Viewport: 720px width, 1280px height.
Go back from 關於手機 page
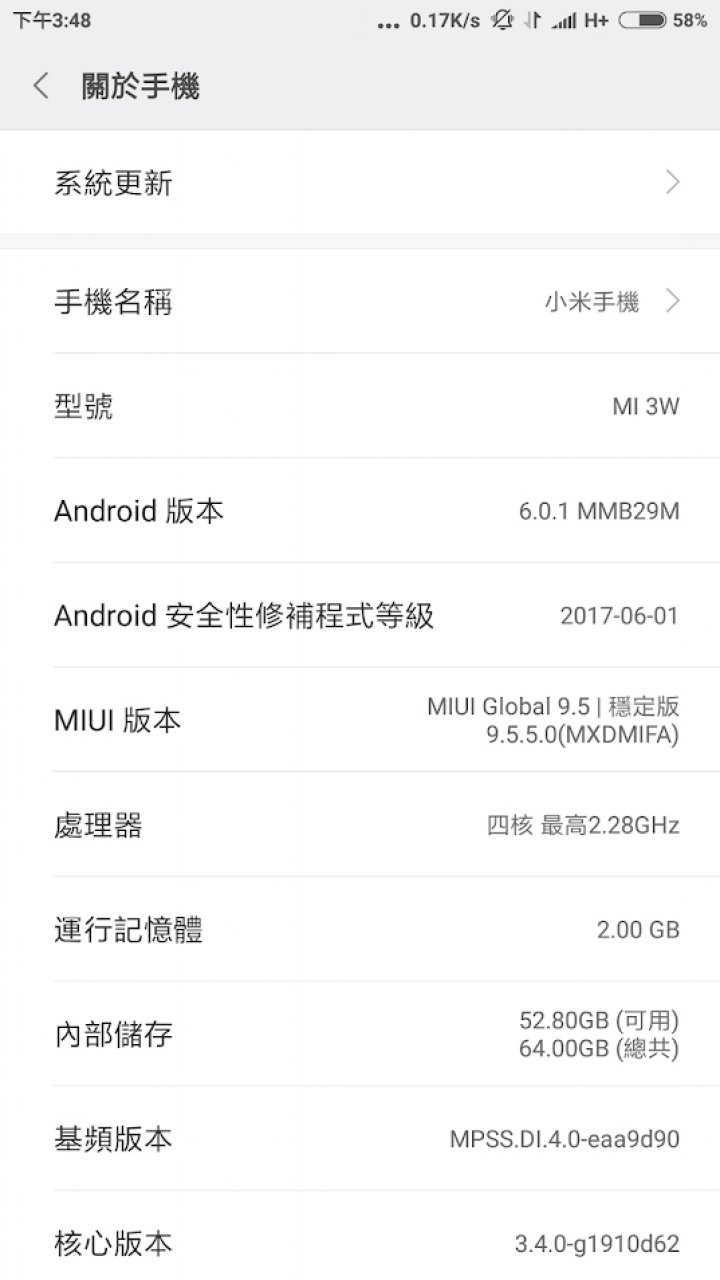point(41,86)
